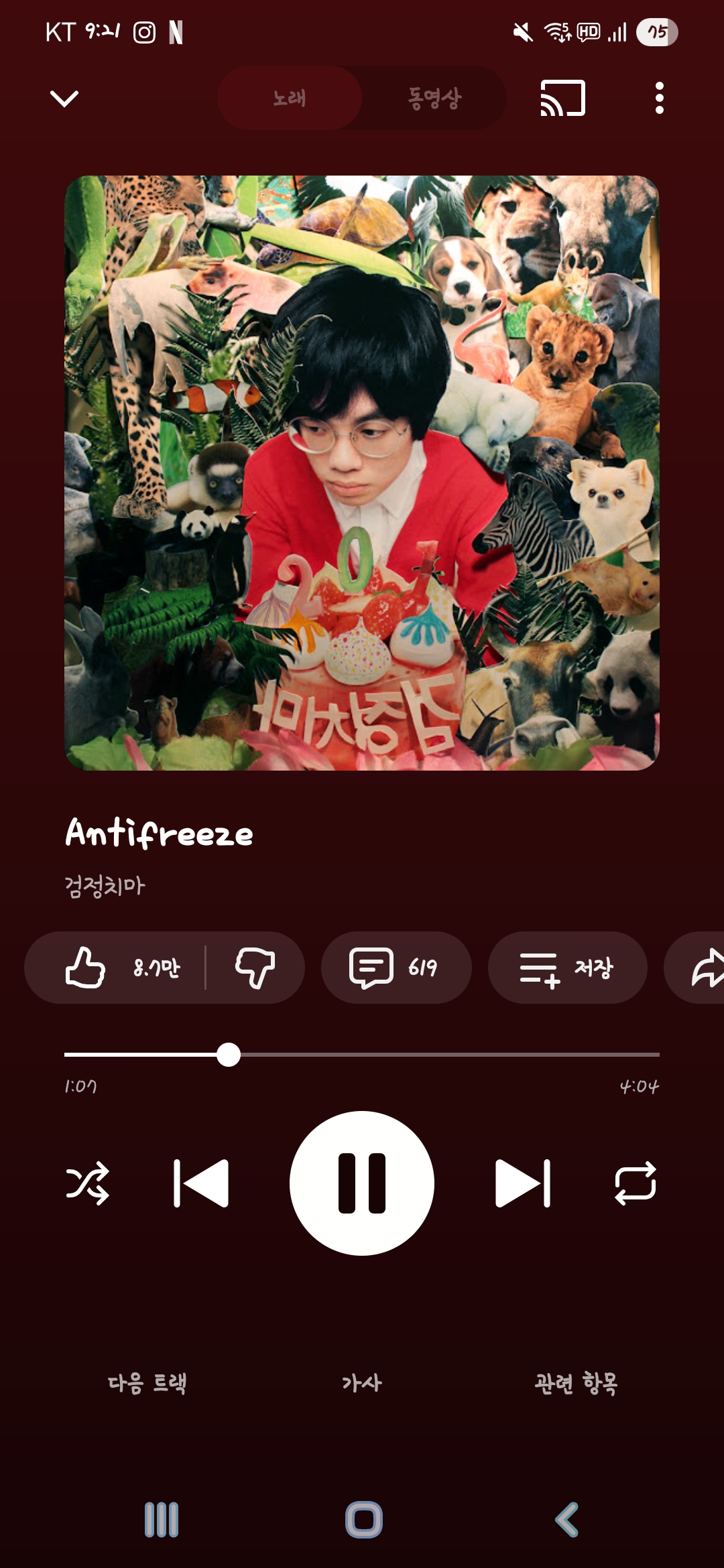
Task: Open the three-dot overflow menu
Action: (x=659, y=99)
